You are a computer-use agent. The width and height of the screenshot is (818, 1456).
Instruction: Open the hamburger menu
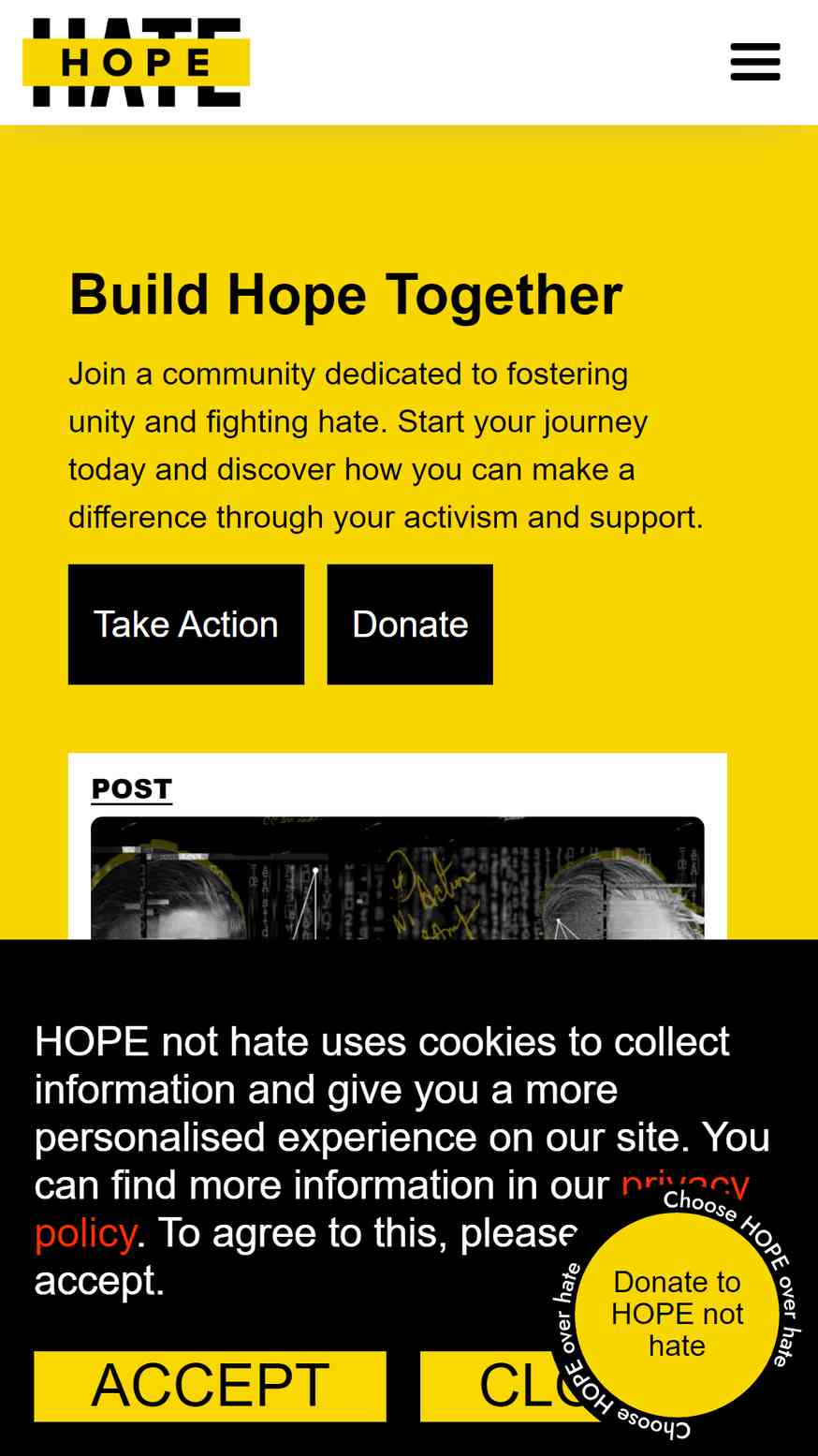click(755, 62)
